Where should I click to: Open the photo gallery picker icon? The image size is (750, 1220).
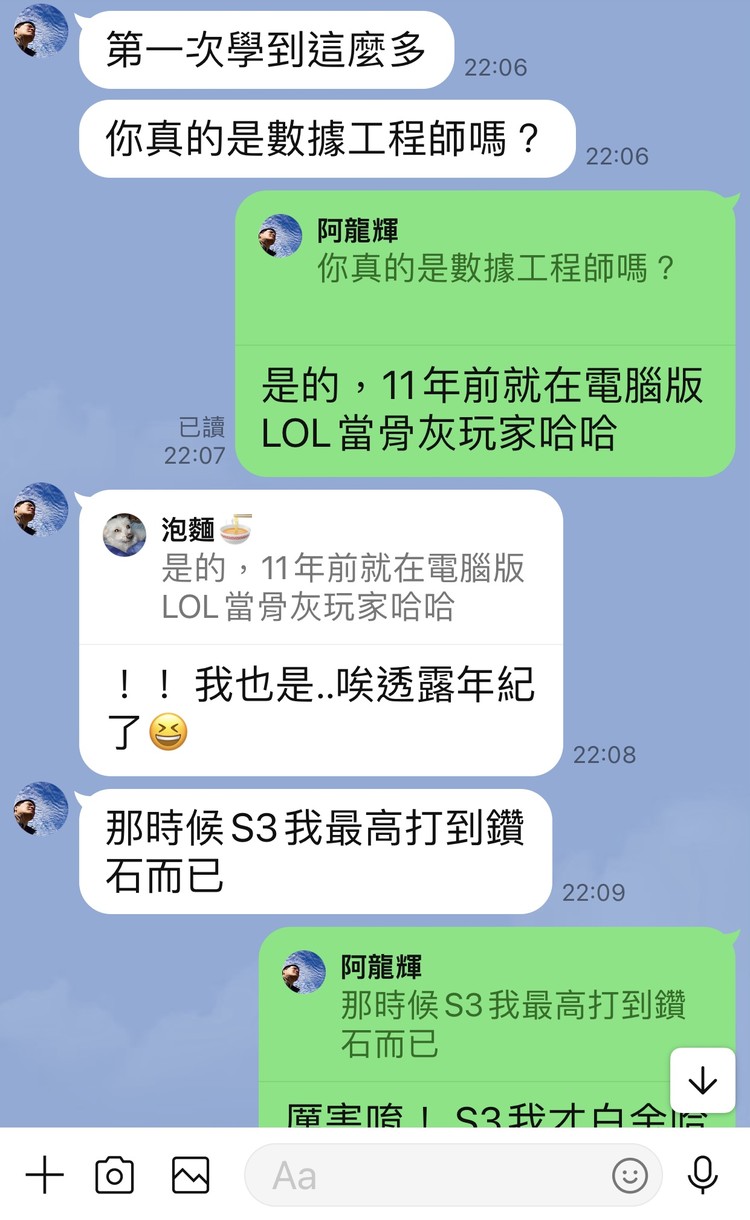(191, 1176)
